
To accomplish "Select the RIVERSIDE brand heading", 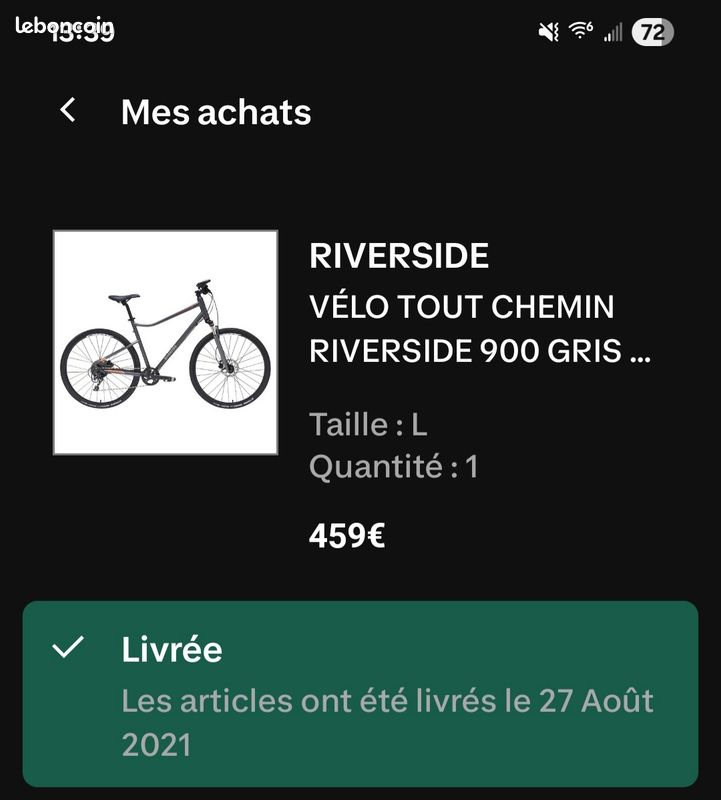I will (398, 258).
